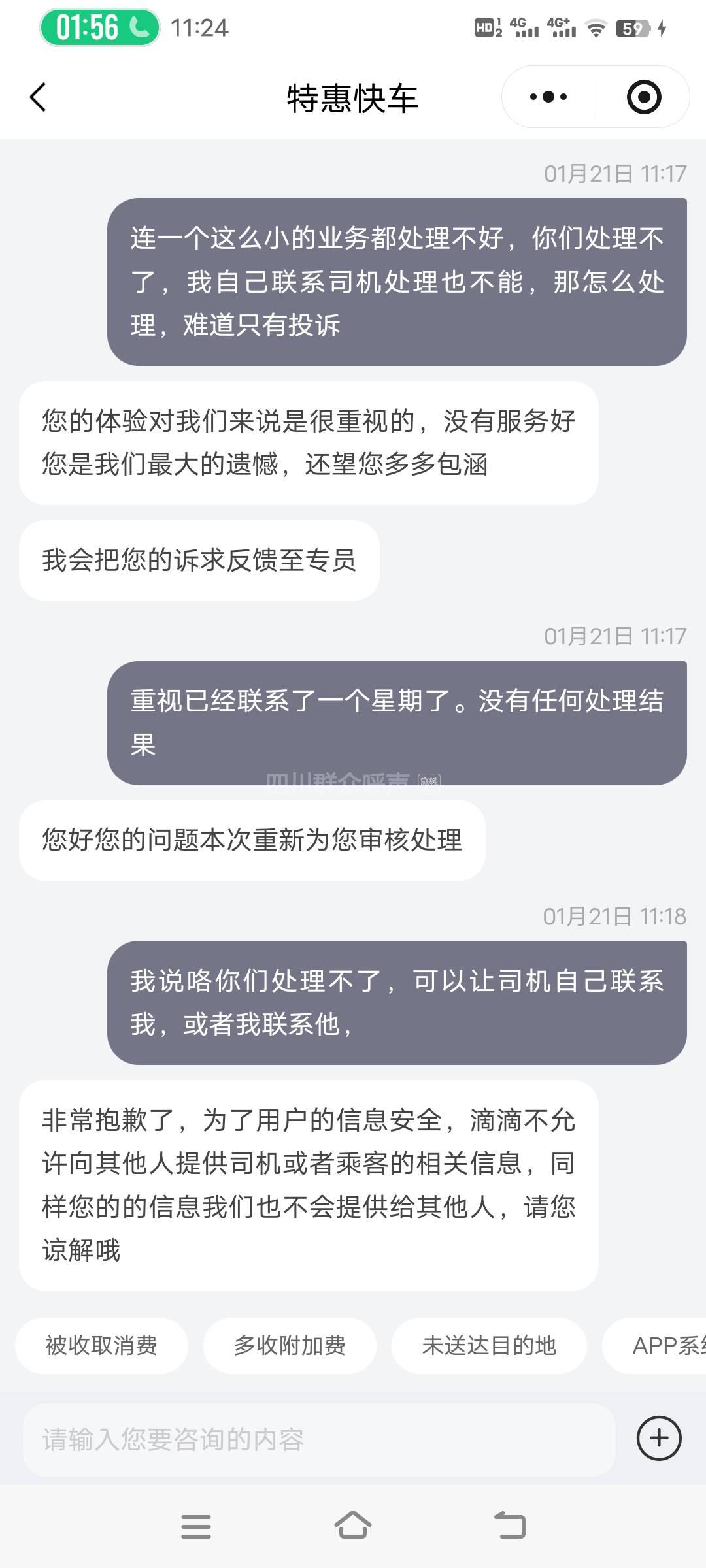
Task: Return to the ongoing call from the green pill
Action: point(100,27)
